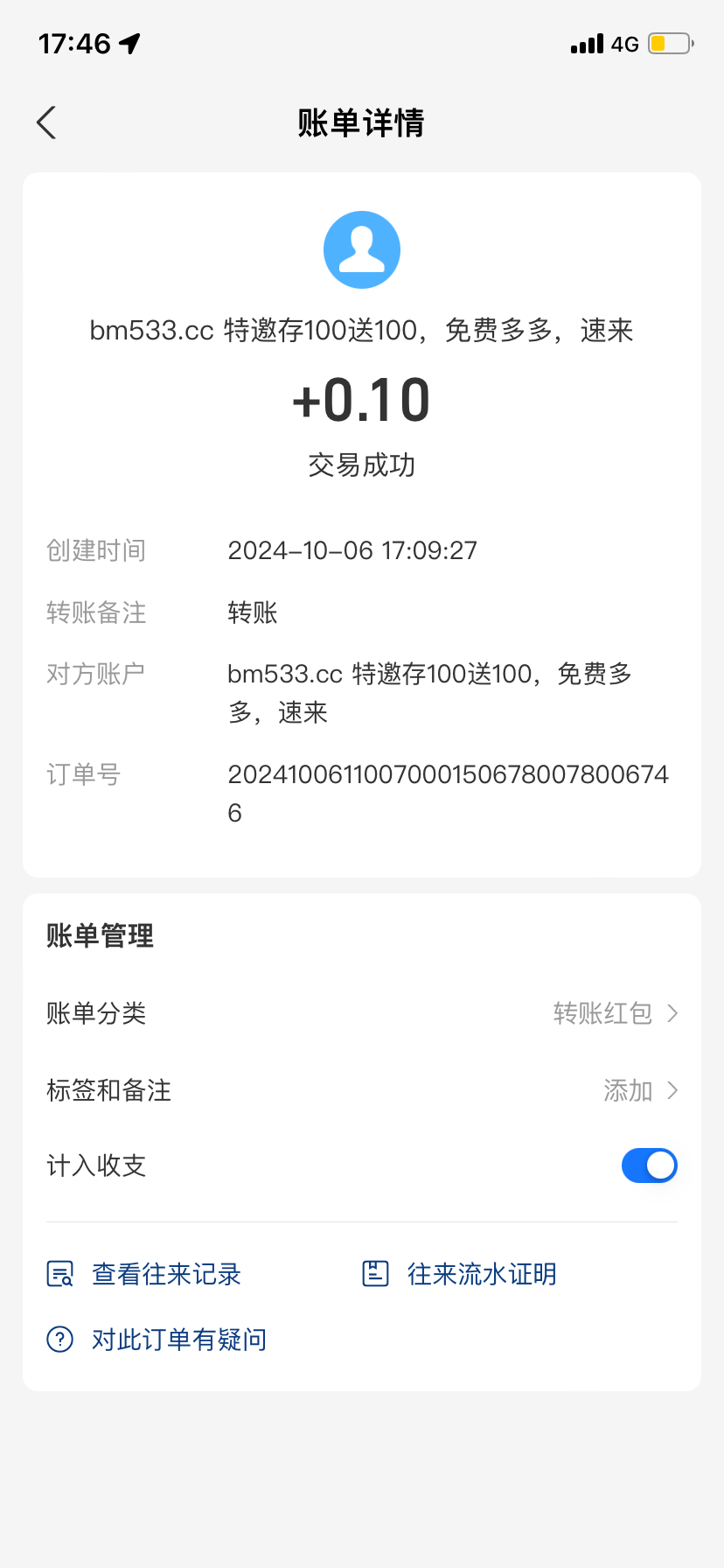Open 往来流水证明
Screen dimensions: 724x1568
[x=460, y=1274]
